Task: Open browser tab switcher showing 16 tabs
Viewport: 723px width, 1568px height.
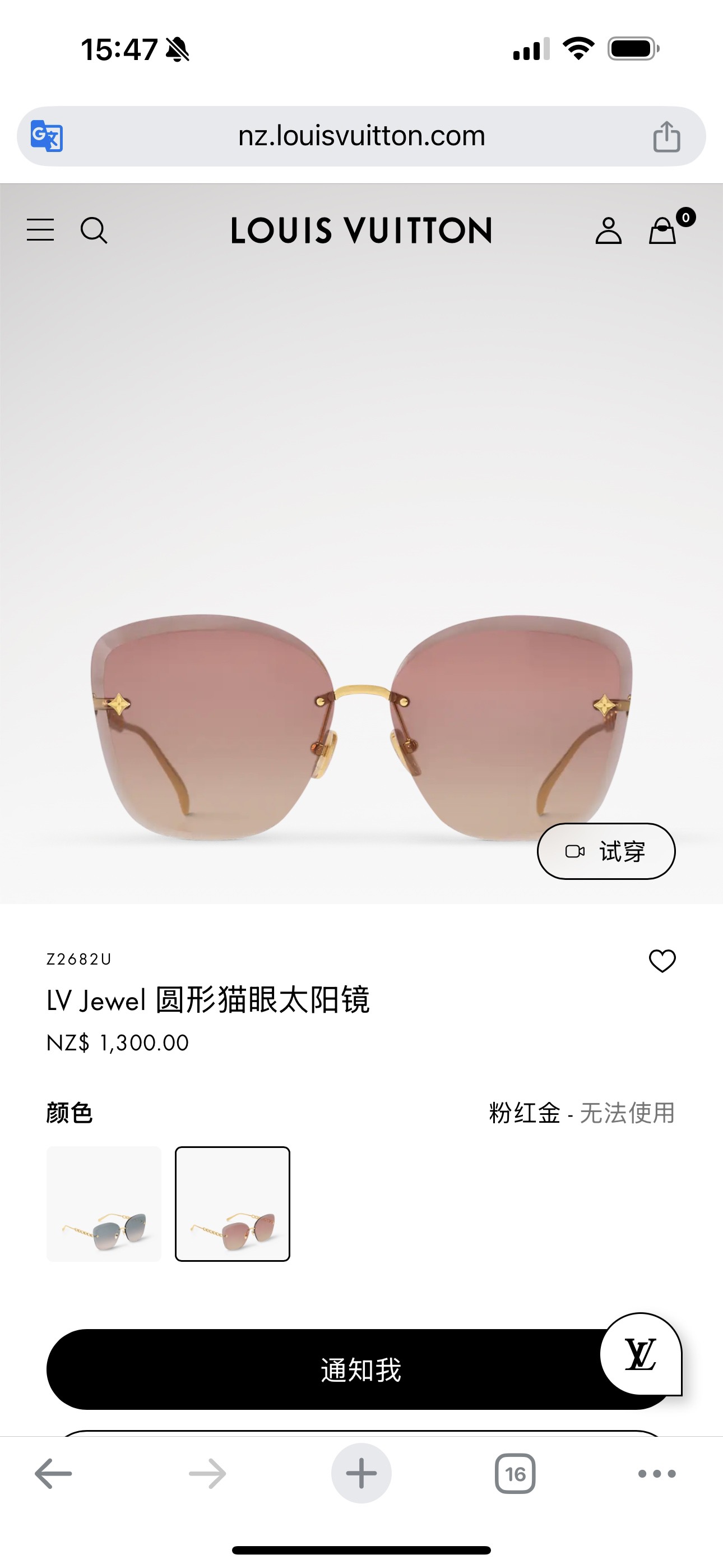Action: point(515,1473)
